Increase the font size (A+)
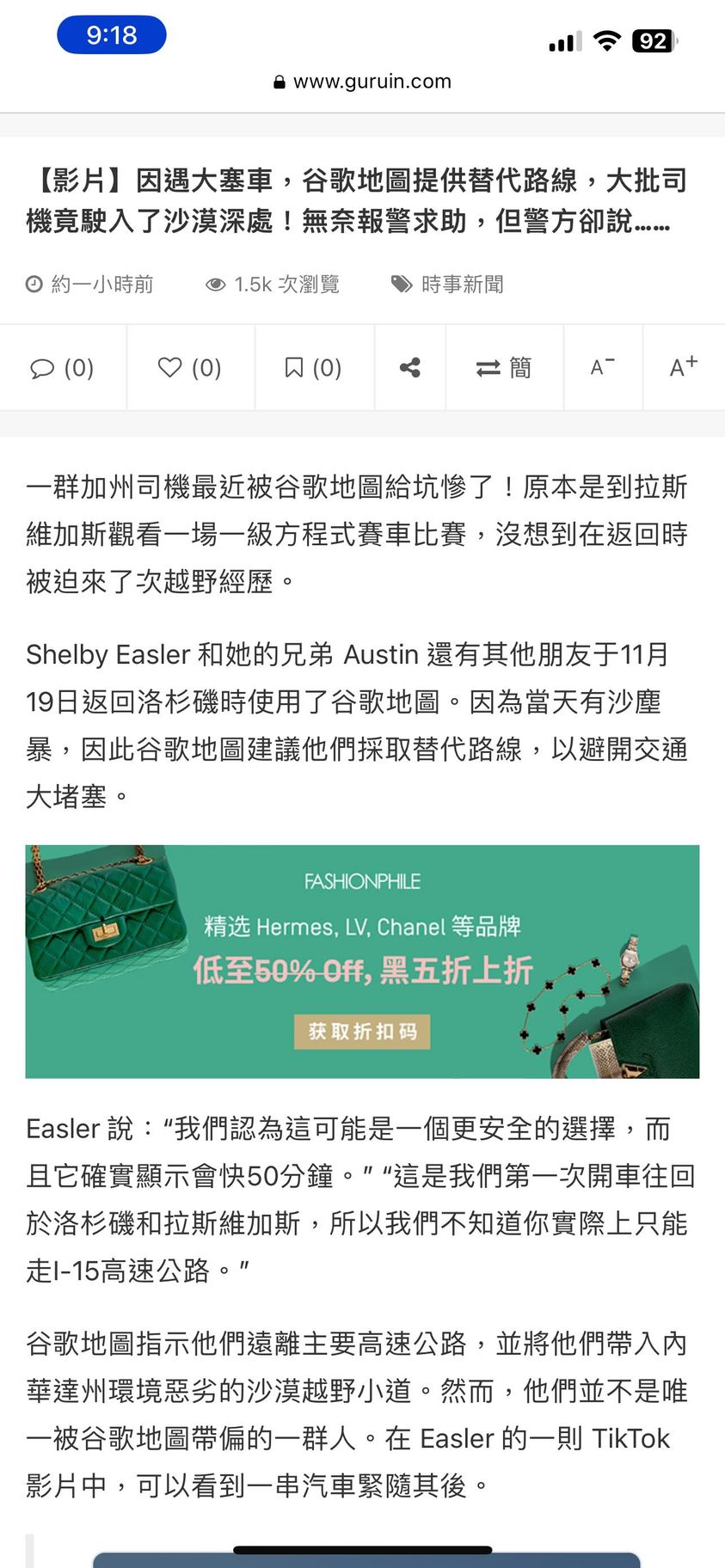 (683, 368)
